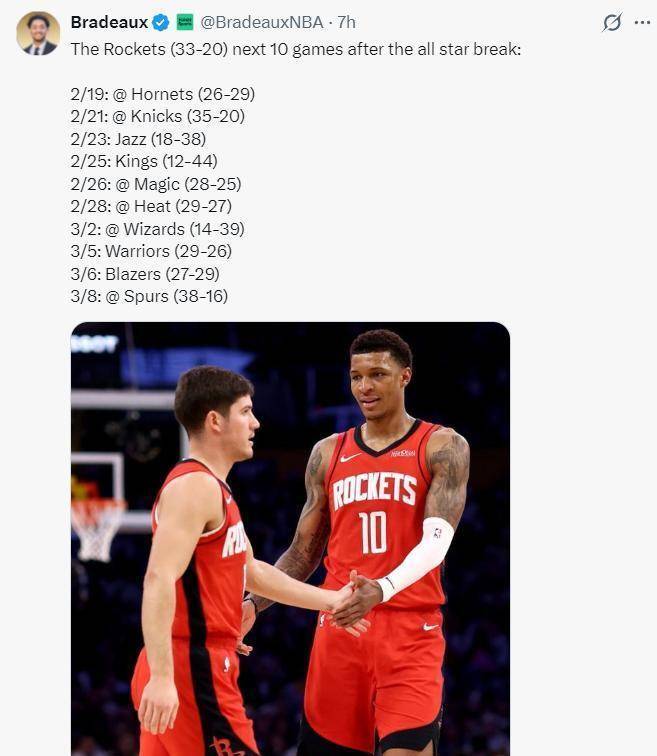Open the Bradeaux display name link
The image size is (657, 756).
click(x=109, y=22)
